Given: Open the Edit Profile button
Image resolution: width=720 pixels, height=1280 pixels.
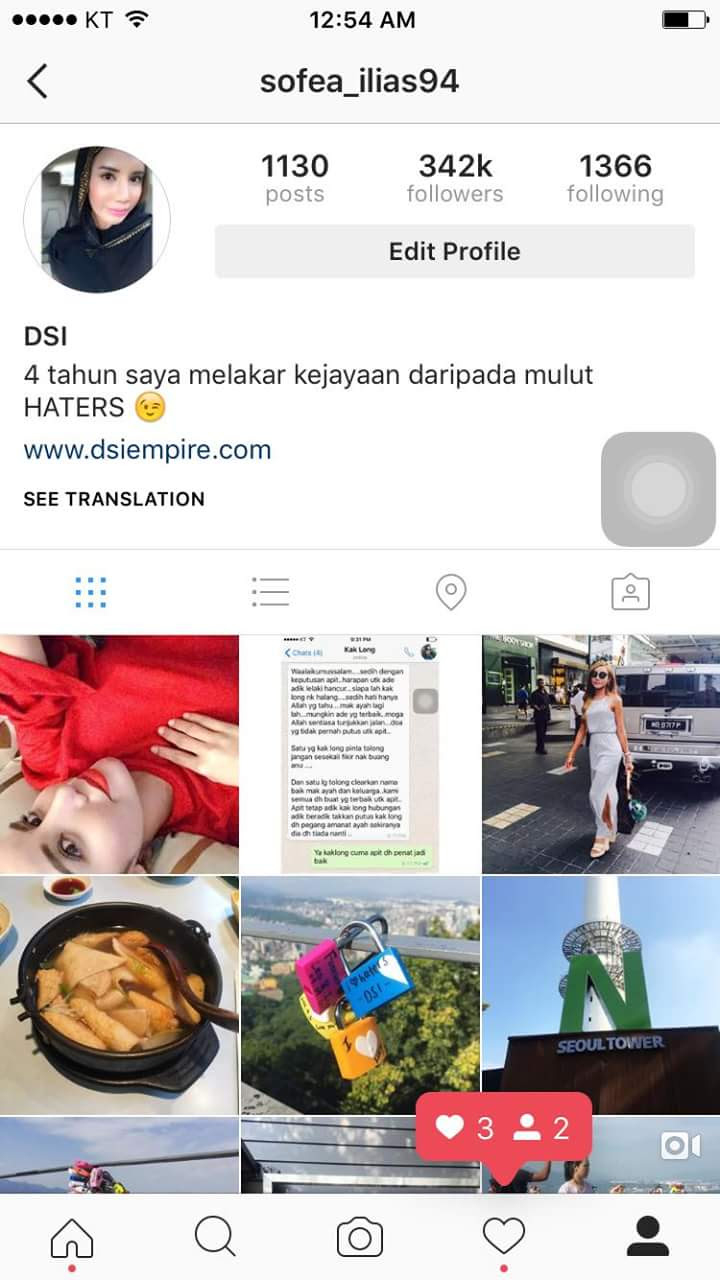Looking at the screenshot, I should [454, 251].
